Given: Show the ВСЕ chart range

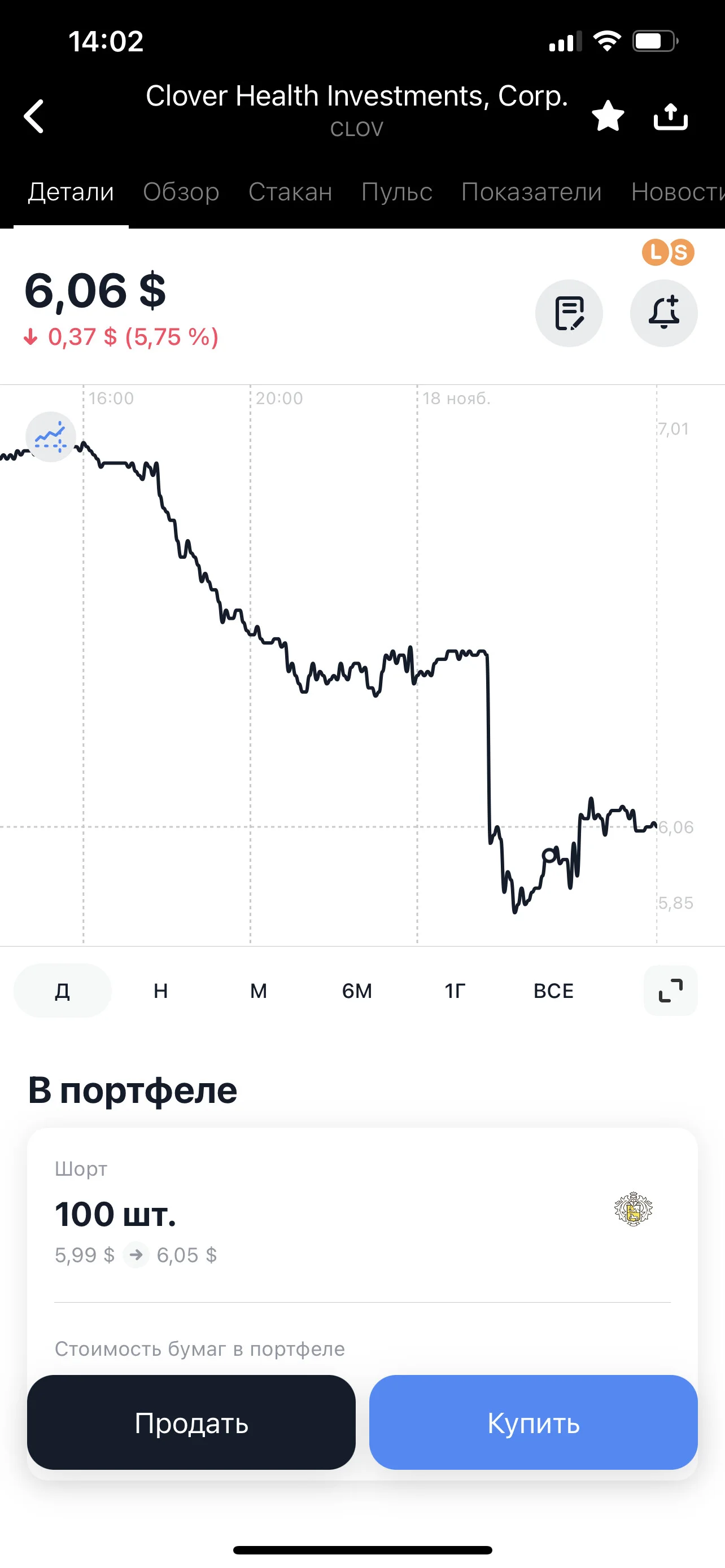Looking at the screenshot, I should (553, 991).
